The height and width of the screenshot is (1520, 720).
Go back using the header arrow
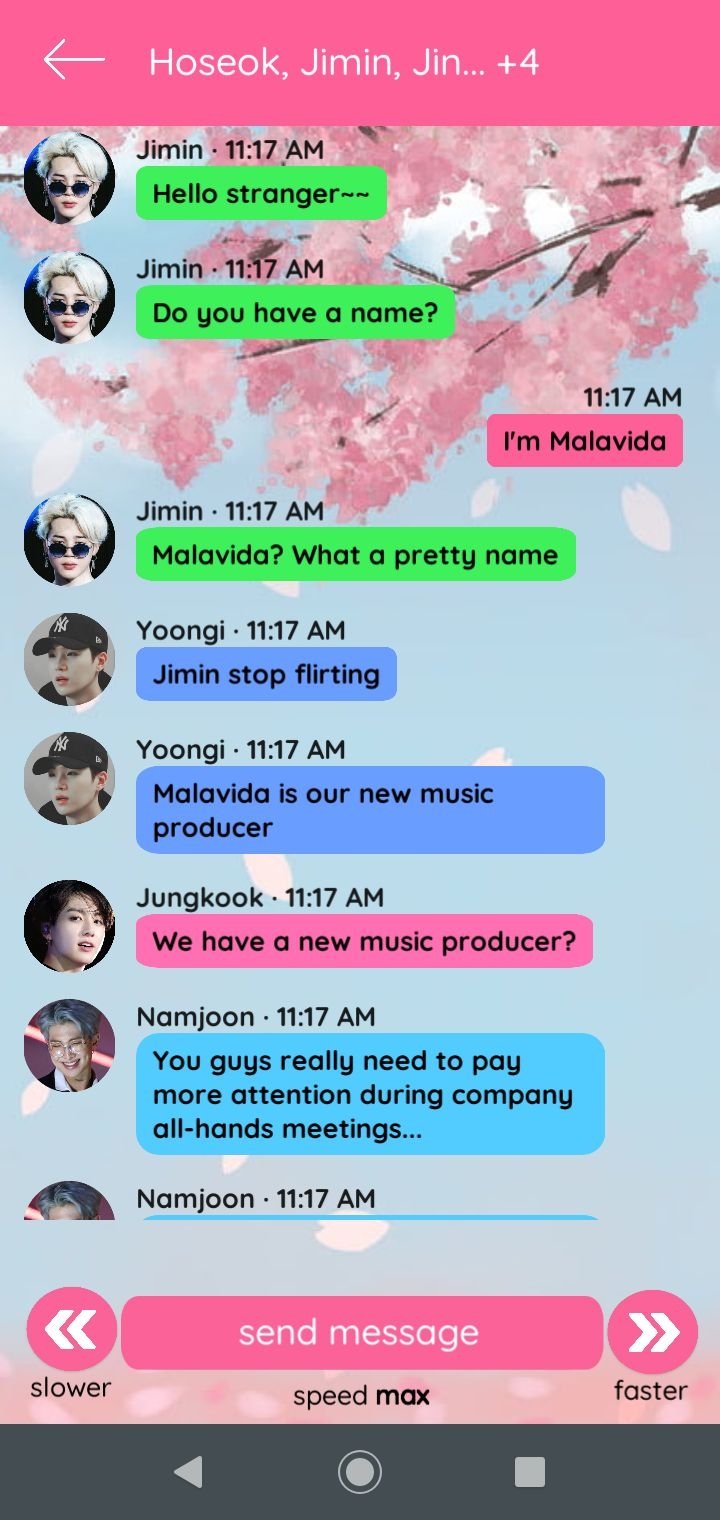[x=74, y=61]
